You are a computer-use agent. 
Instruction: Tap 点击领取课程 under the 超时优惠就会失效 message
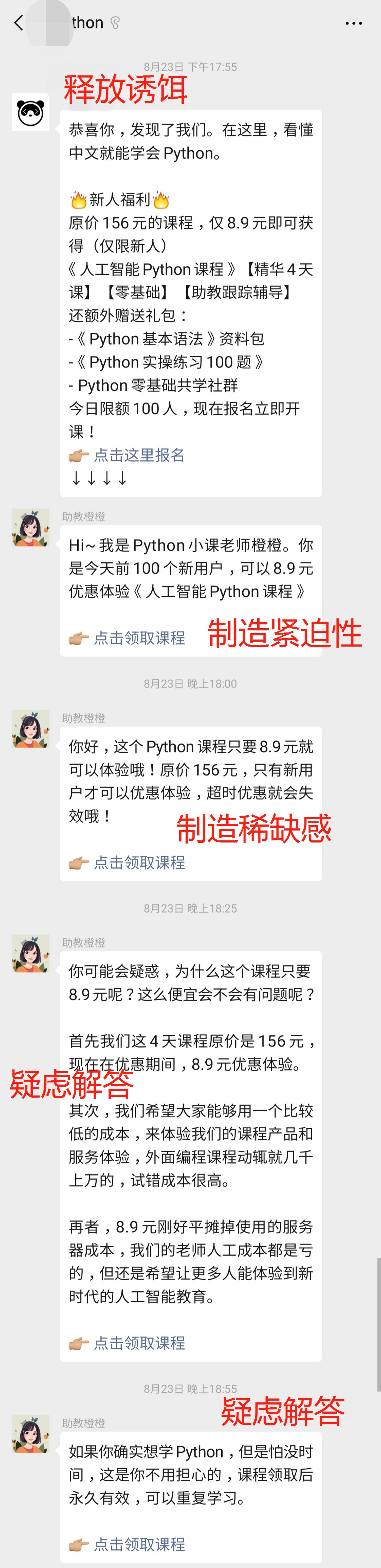tap(138, 863)
